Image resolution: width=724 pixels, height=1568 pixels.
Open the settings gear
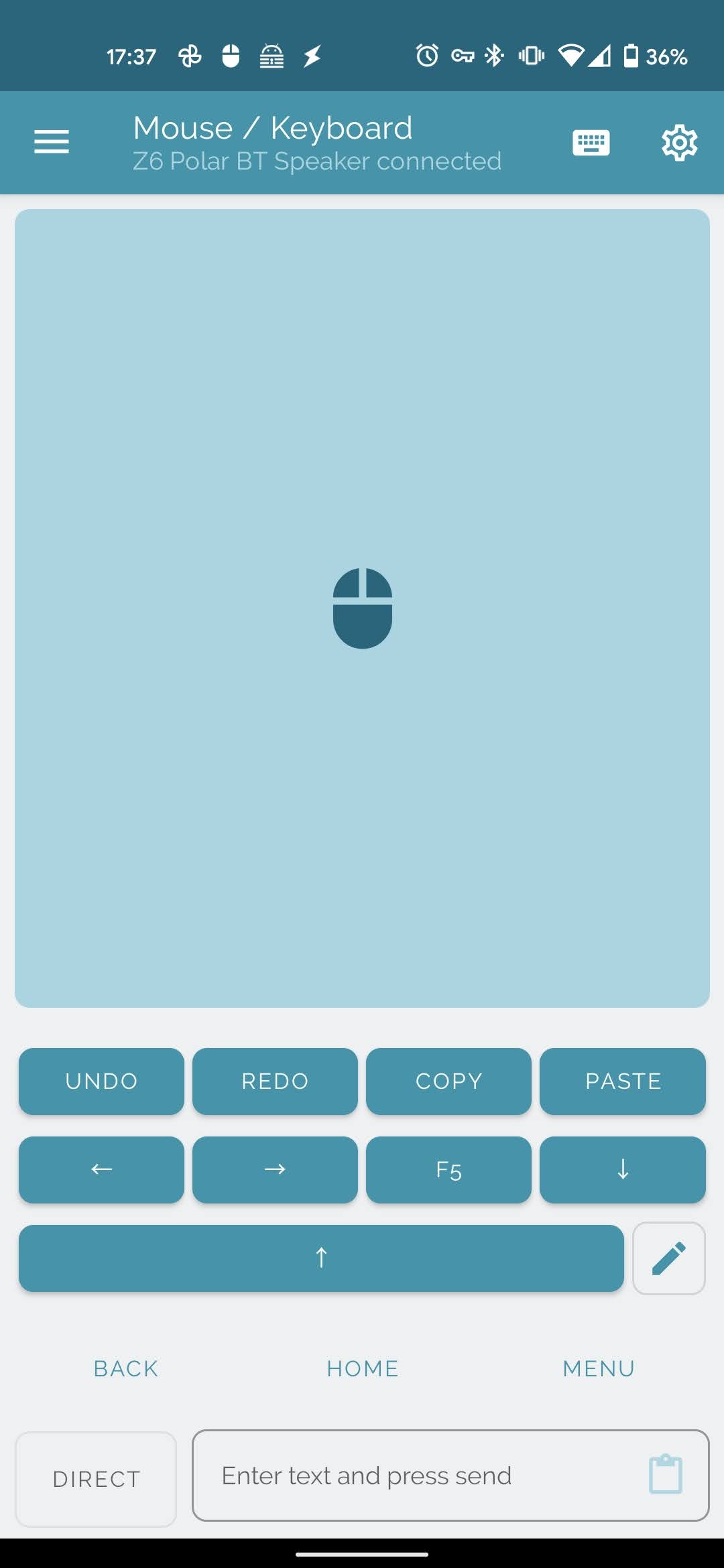pos(679,143)
